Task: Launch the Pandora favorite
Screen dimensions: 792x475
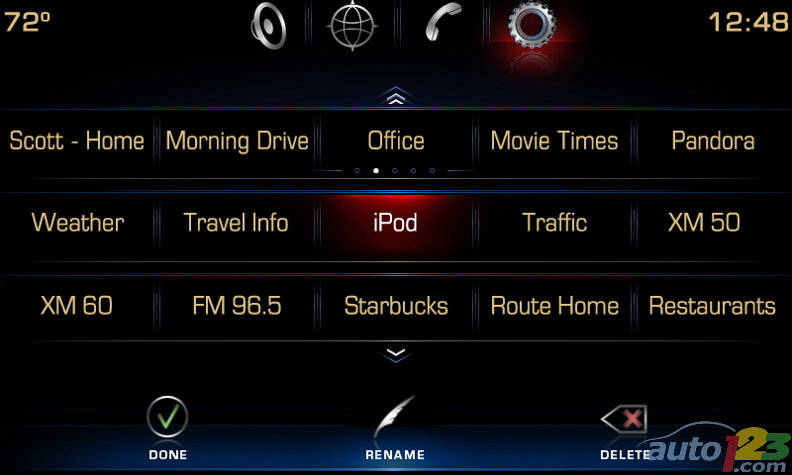Action: (x=712, y=141)
